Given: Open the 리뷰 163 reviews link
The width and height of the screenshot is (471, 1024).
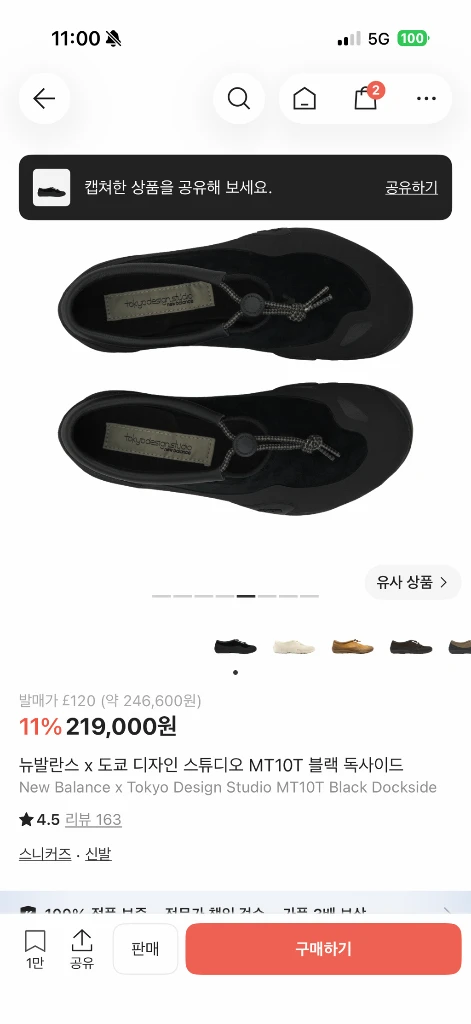Looking at the screenshot, I should [93, 820].
